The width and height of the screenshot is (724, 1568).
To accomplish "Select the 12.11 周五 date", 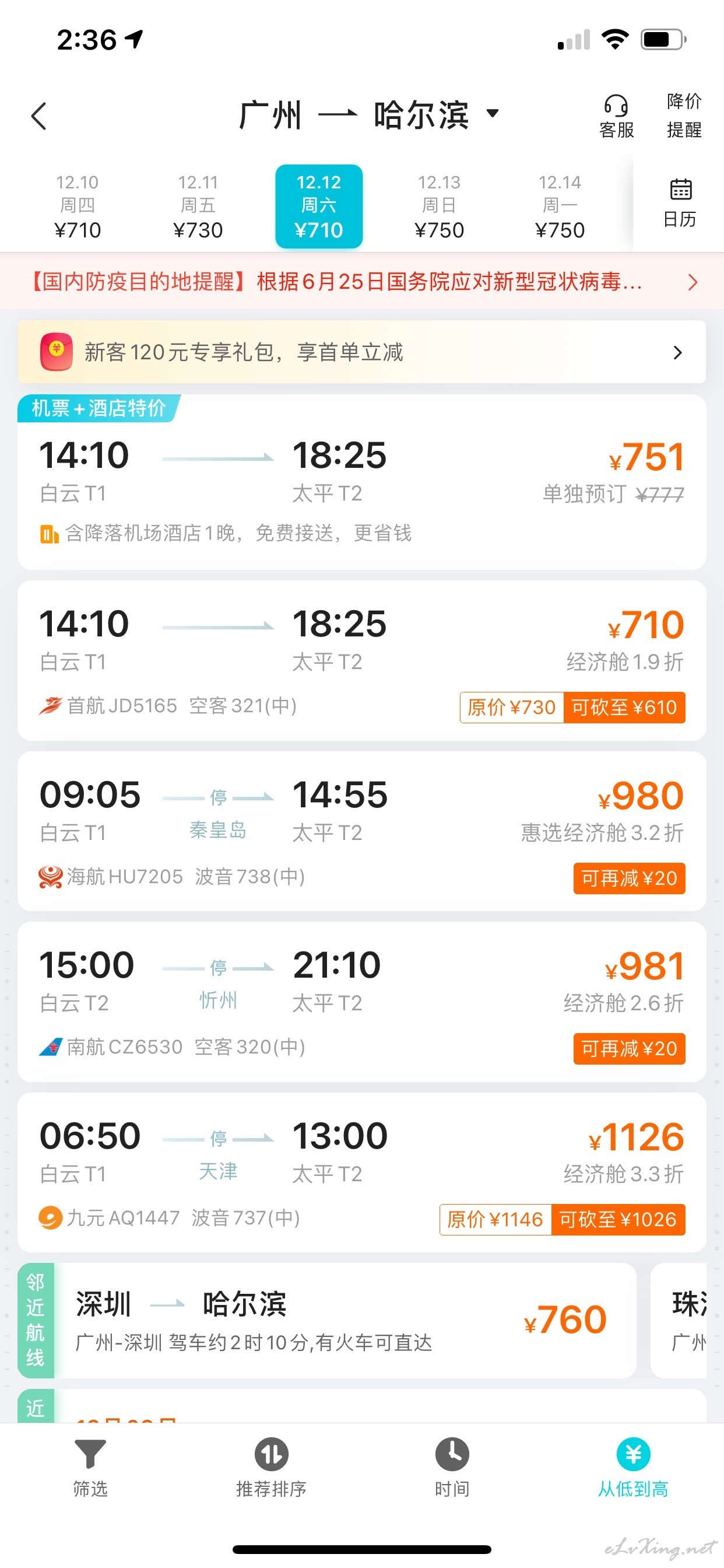I will click(x=198, y=207).
